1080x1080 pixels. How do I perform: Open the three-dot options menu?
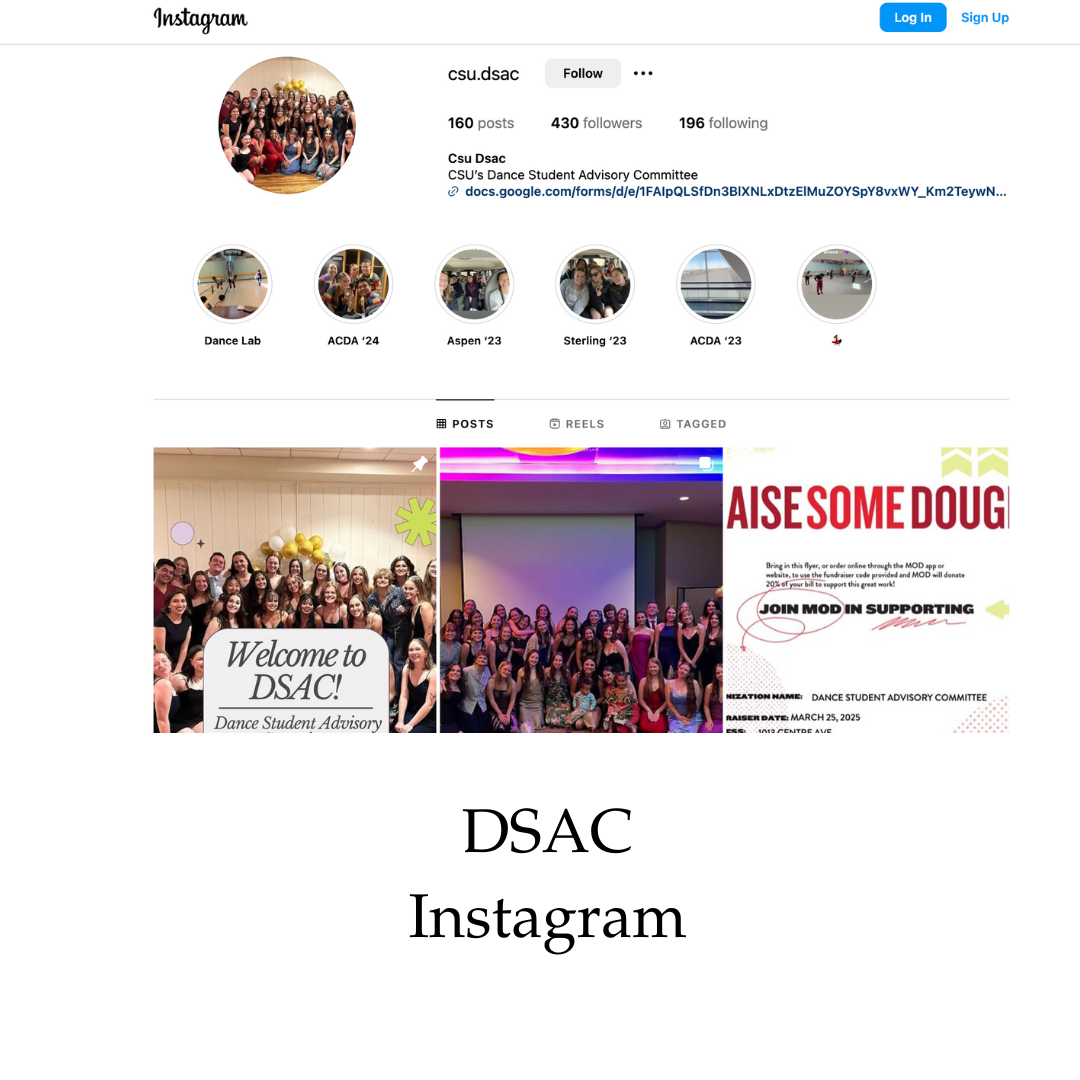(643, 73)
